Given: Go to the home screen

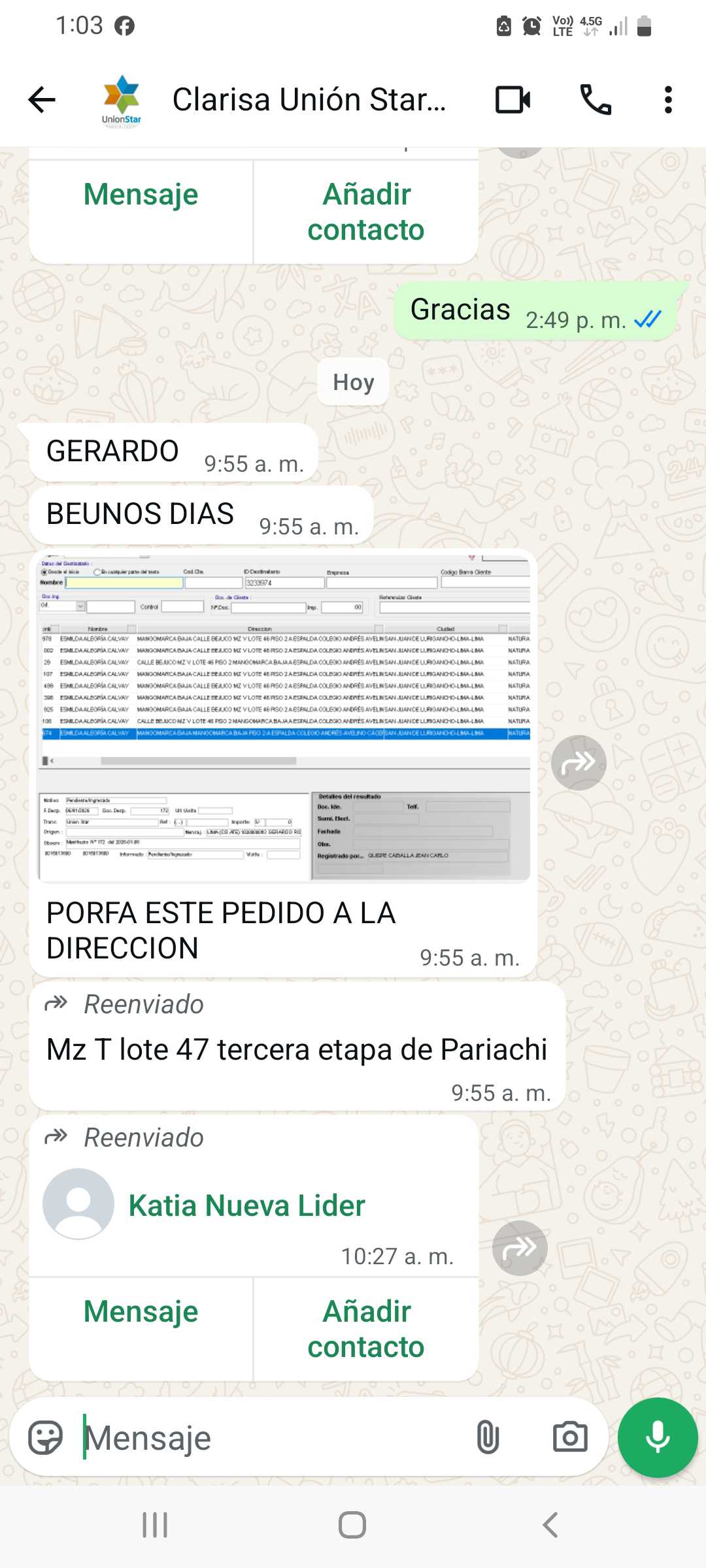Looking at the screenshot, I should [352, 1526].
